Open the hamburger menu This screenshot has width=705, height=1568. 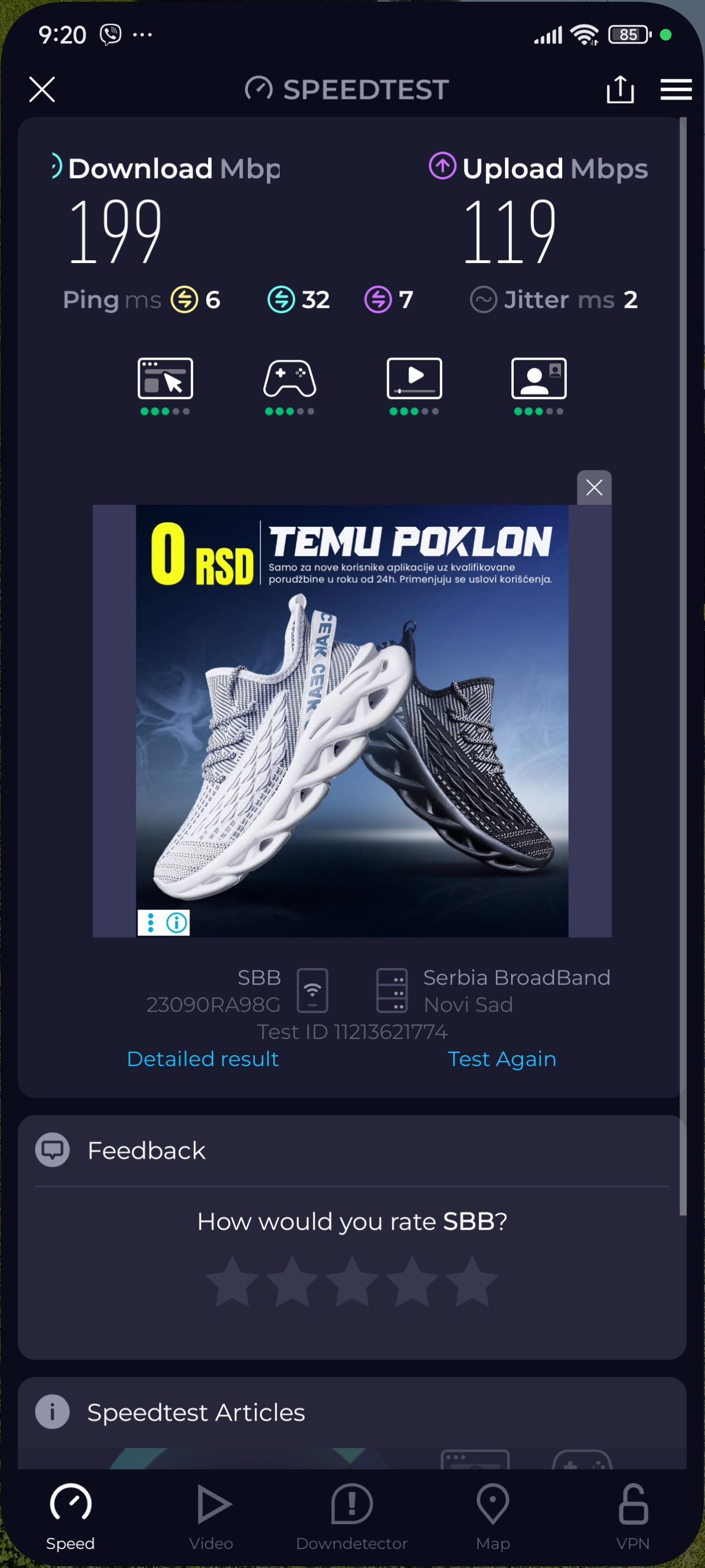tap(676, 90)
